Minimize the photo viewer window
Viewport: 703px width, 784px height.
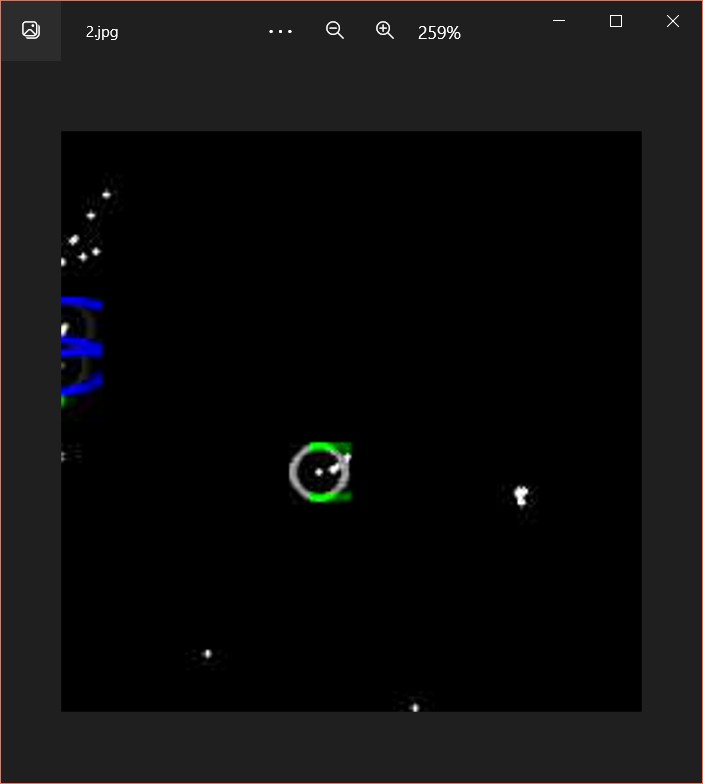[559, 21]
